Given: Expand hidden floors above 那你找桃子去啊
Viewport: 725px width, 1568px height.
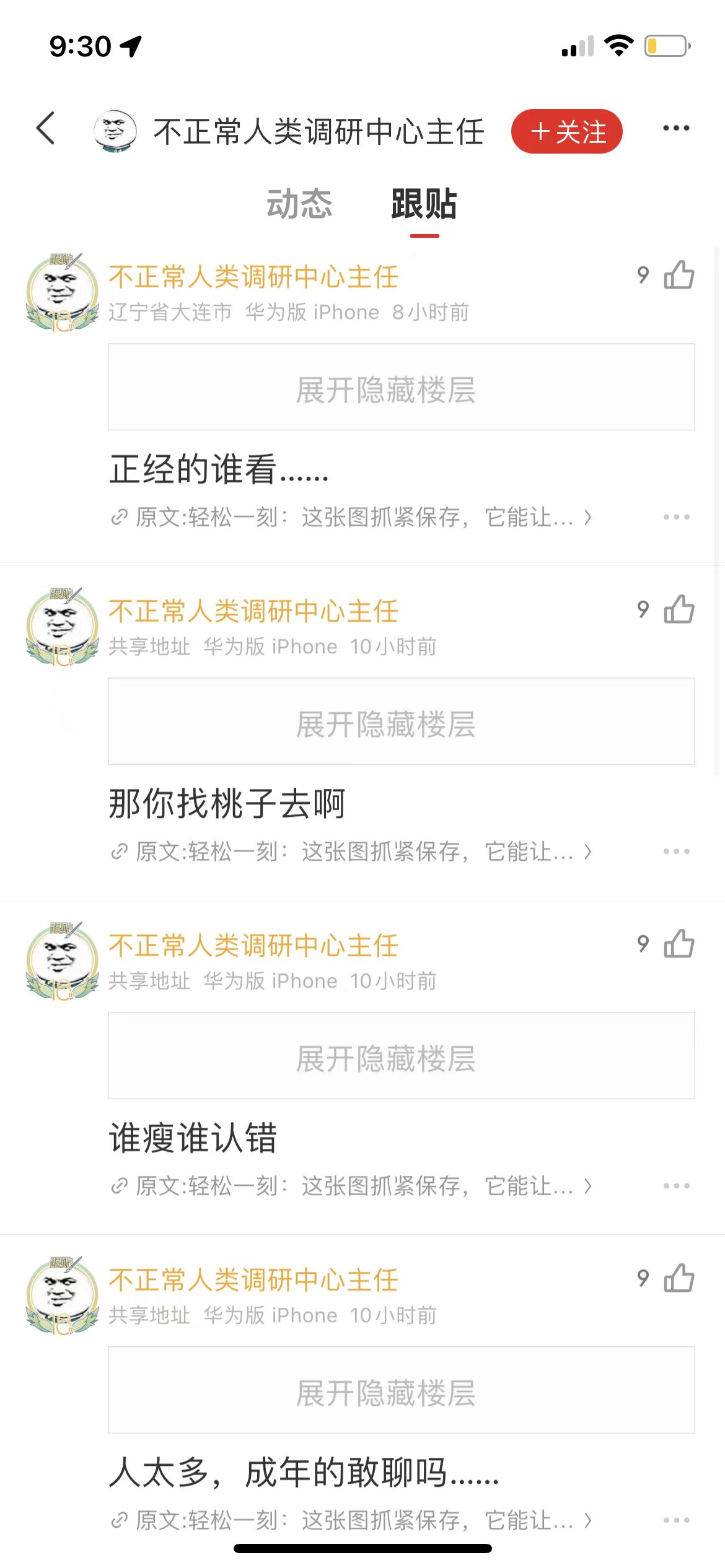Looking at the screenshot, I should [401, 722].
